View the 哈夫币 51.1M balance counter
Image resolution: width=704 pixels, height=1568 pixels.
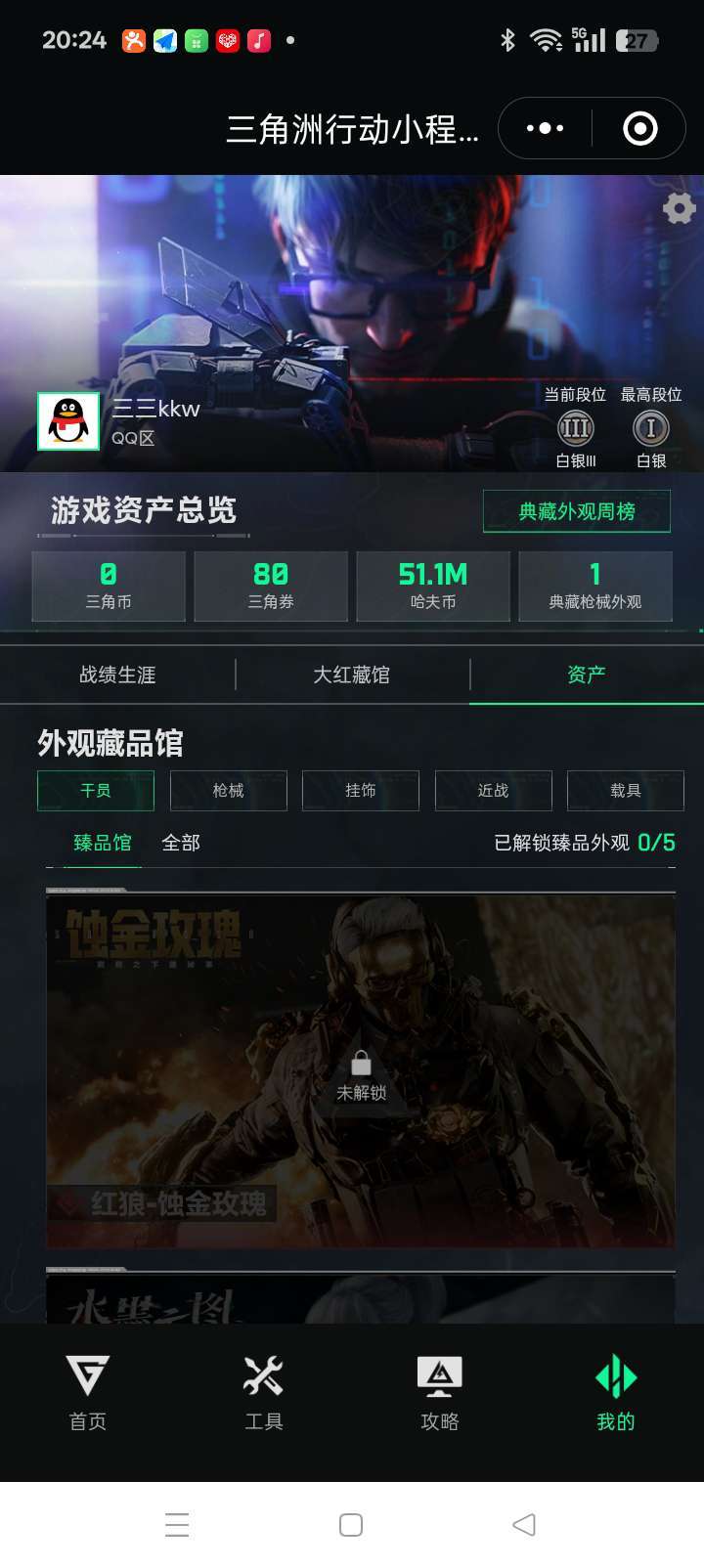click(432, 586)
